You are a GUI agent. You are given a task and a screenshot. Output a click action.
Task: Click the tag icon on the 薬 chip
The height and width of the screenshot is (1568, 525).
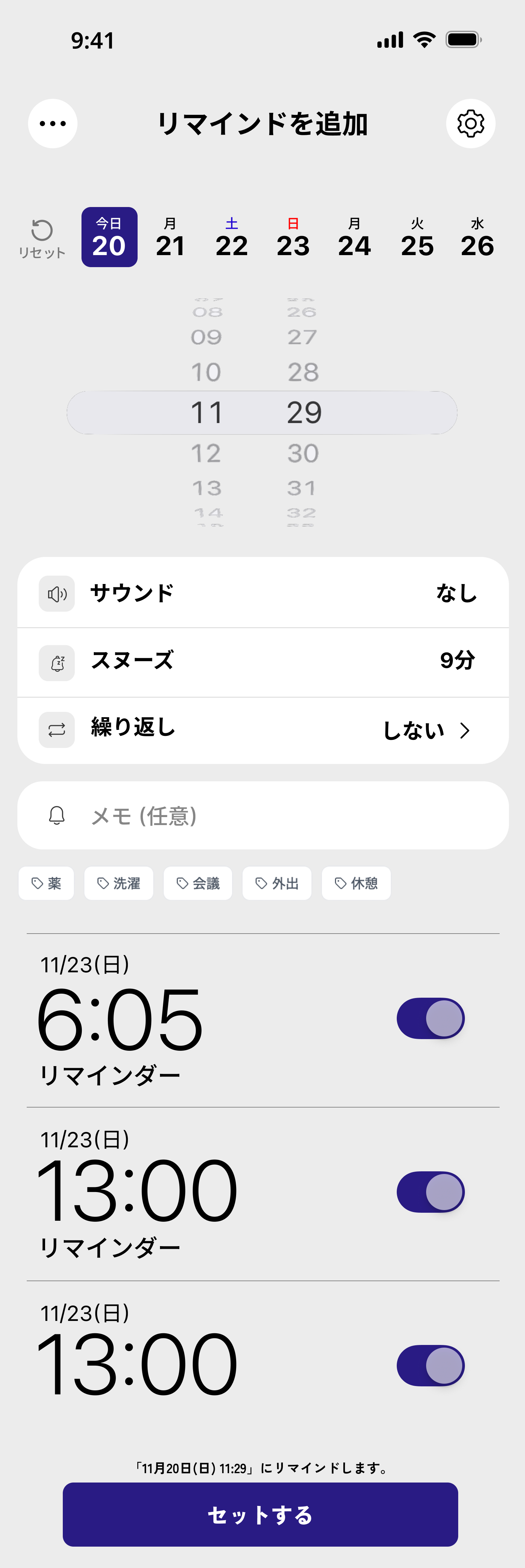coord(36,883)
